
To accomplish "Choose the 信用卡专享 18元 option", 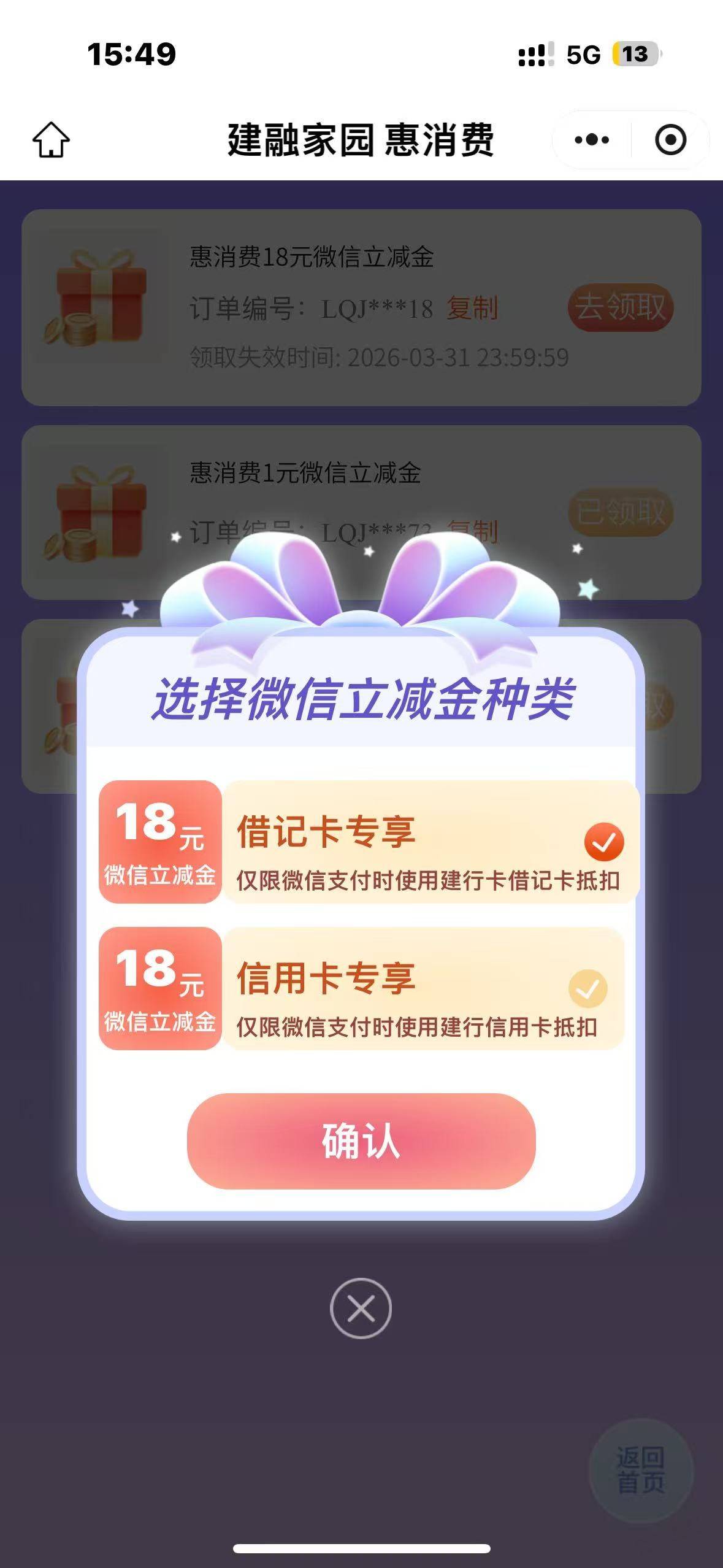I will (423, 988).
